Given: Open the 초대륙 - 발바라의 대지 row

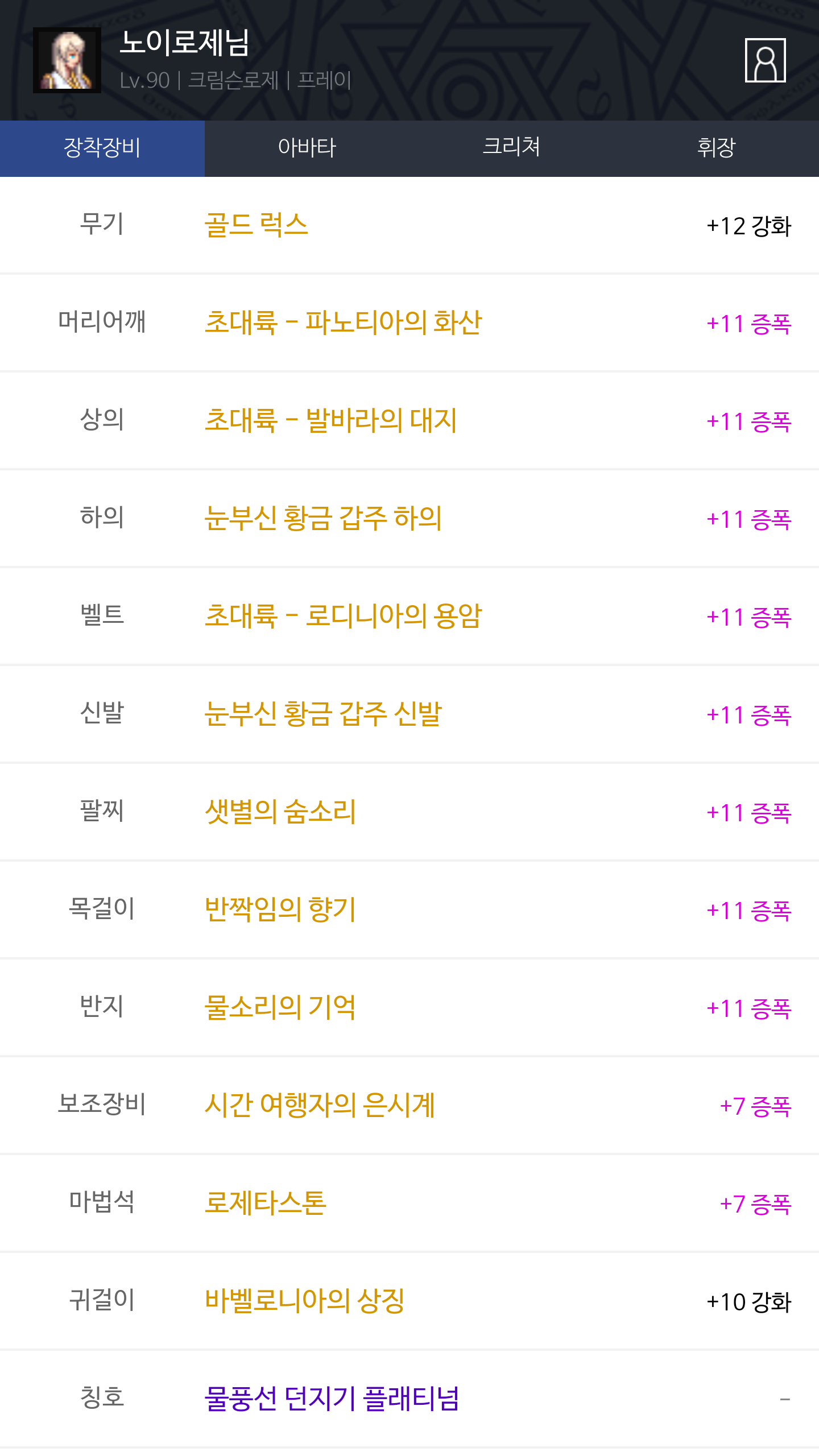Looking at the screenshot, I should click(409, 421).
